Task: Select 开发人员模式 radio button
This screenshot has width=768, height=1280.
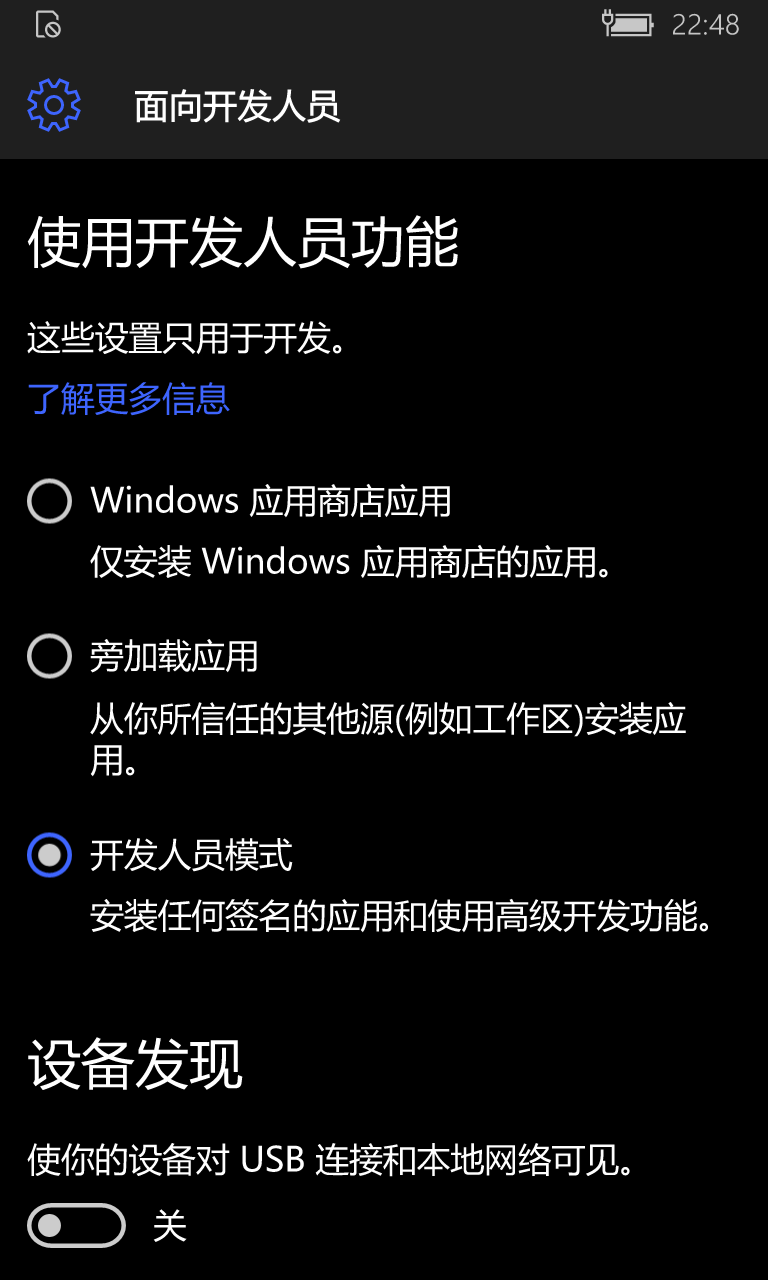Action: pos(49,855)
